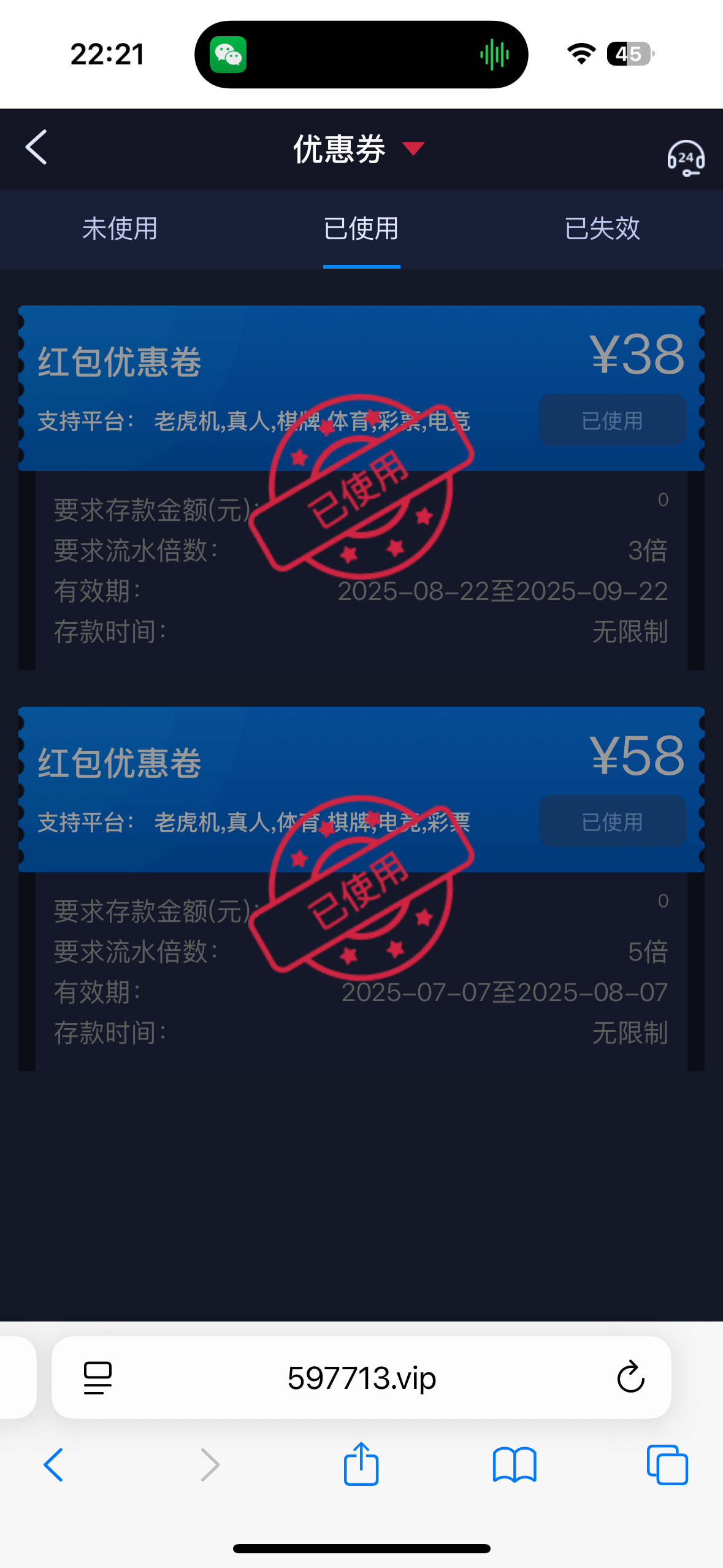The image size is (723, 1568).
Task: Tap the 597713.vip address bar
Action: (x=361, y=1378)
